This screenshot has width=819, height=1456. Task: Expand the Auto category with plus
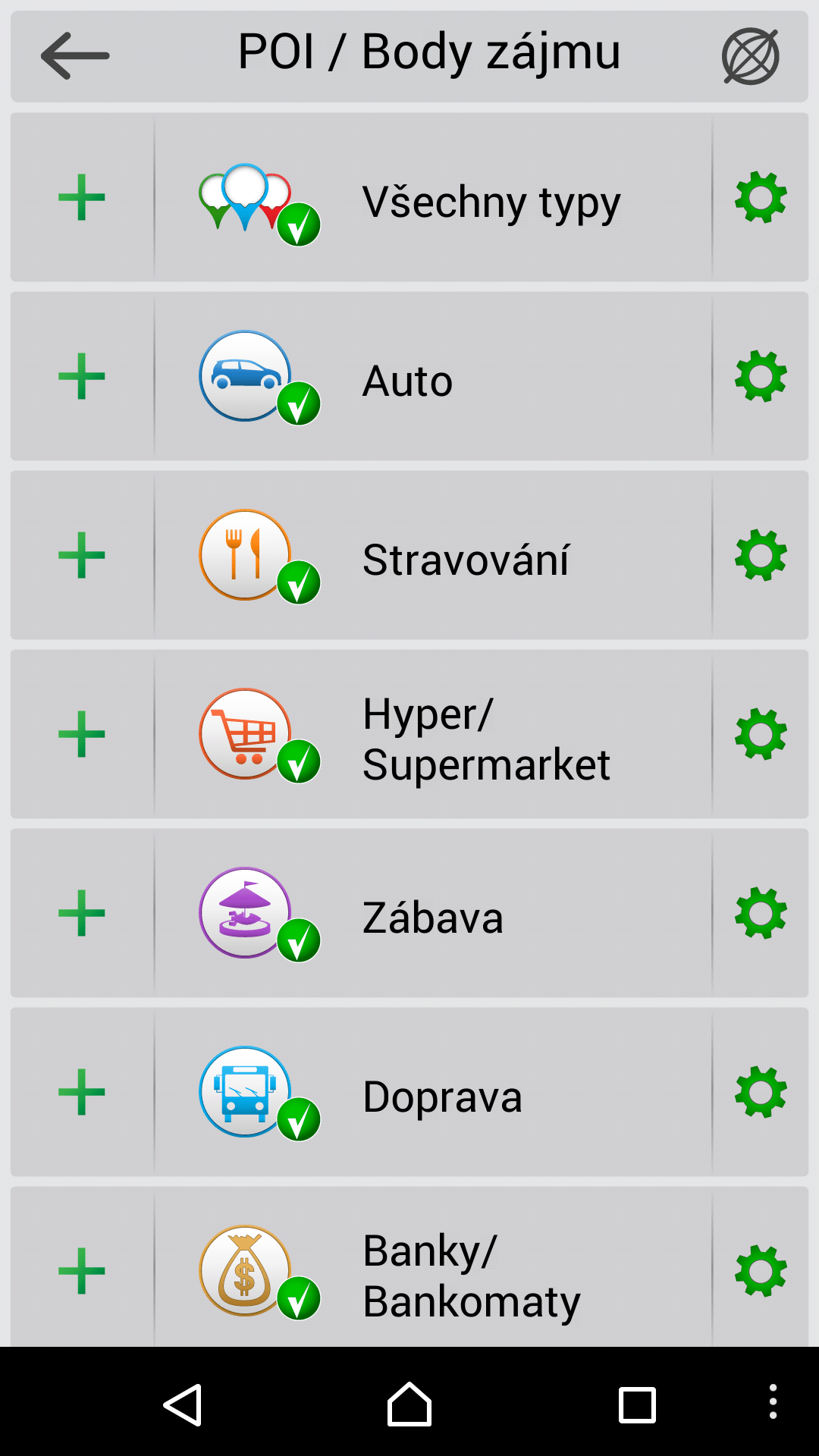click(82, 376)
